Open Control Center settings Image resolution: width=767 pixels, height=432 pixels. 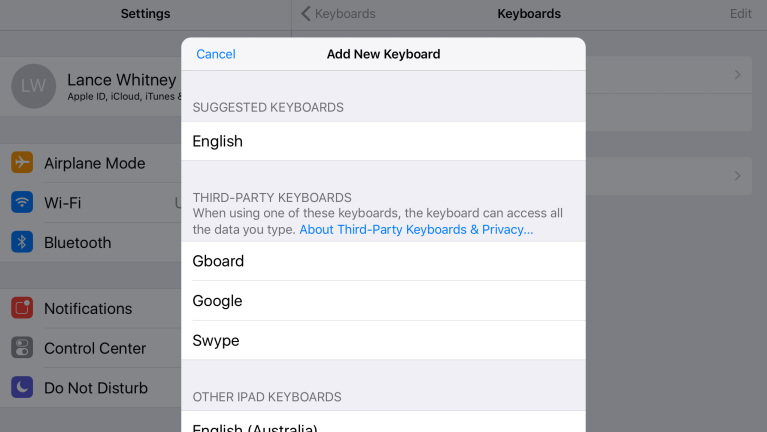[94, 349]
